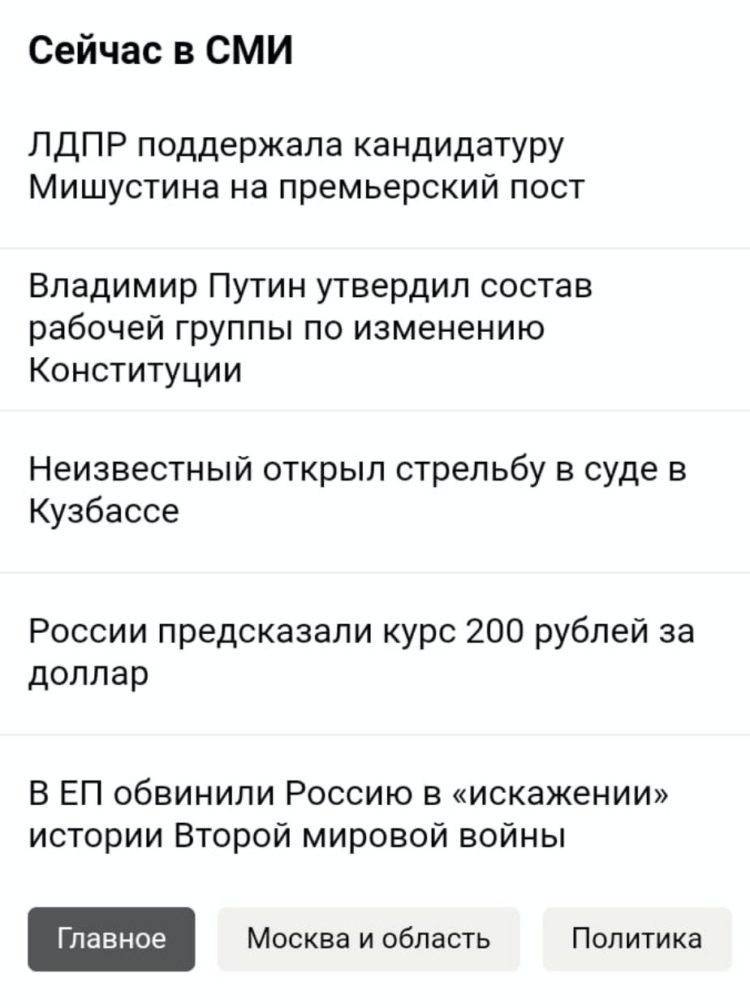
Task: Read the Kuzbass court shooting story
Action: point(355,491)
